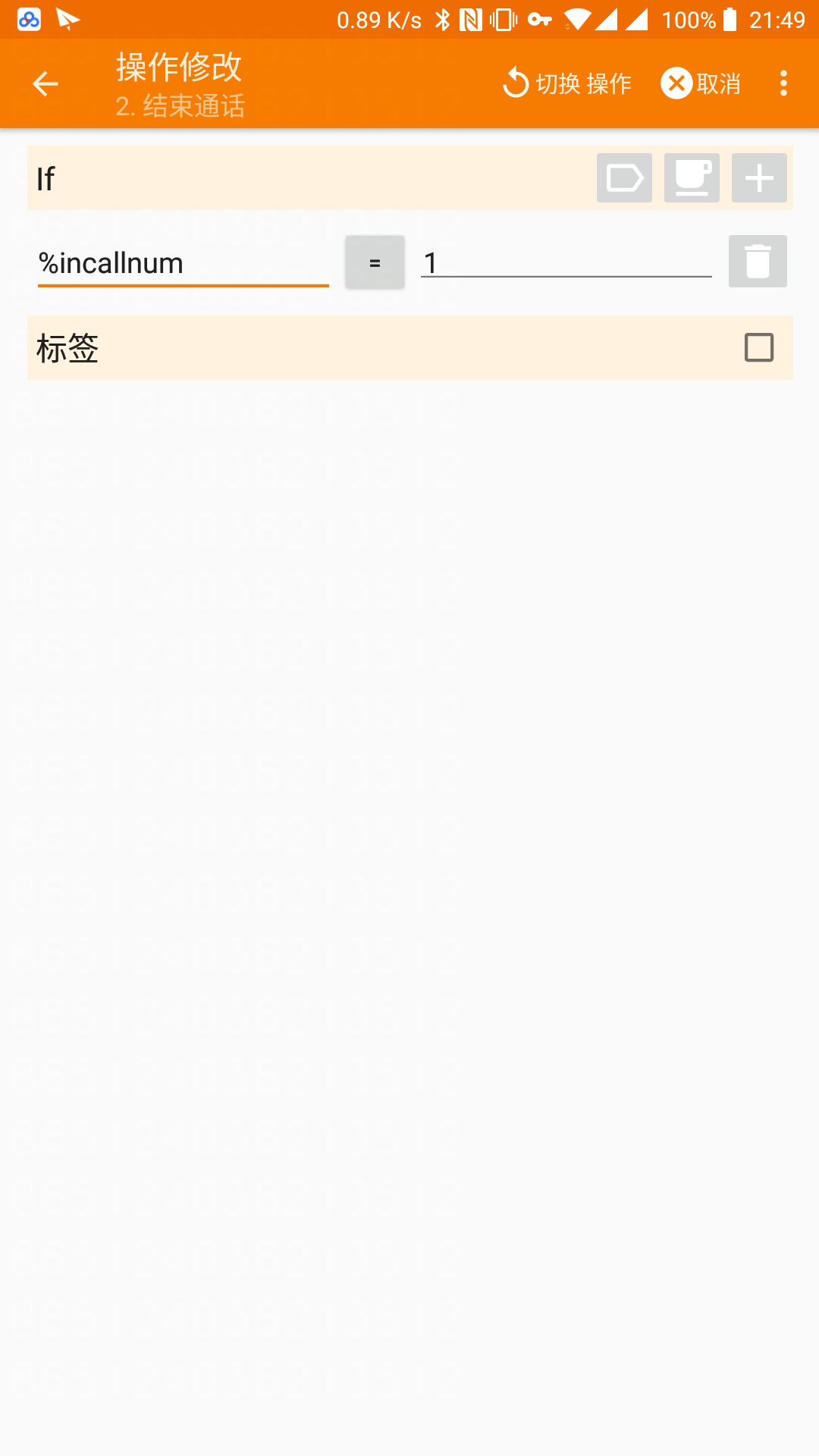819x1456 pixels.
Task: Edit the %incallnum variable field
Action: pos(184,263)
